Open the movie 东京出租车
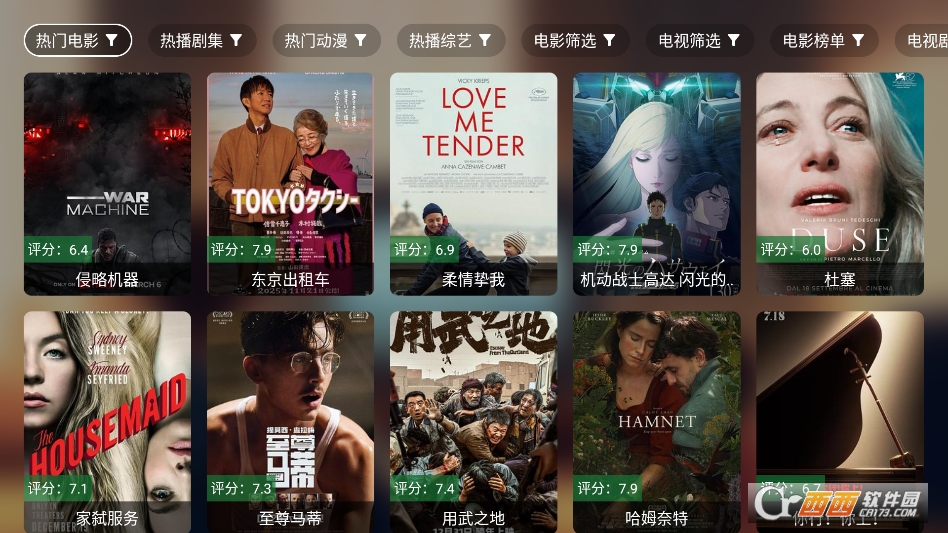This screenshot has height=533, width=948. pyautogui.click(x=290, y=183)
